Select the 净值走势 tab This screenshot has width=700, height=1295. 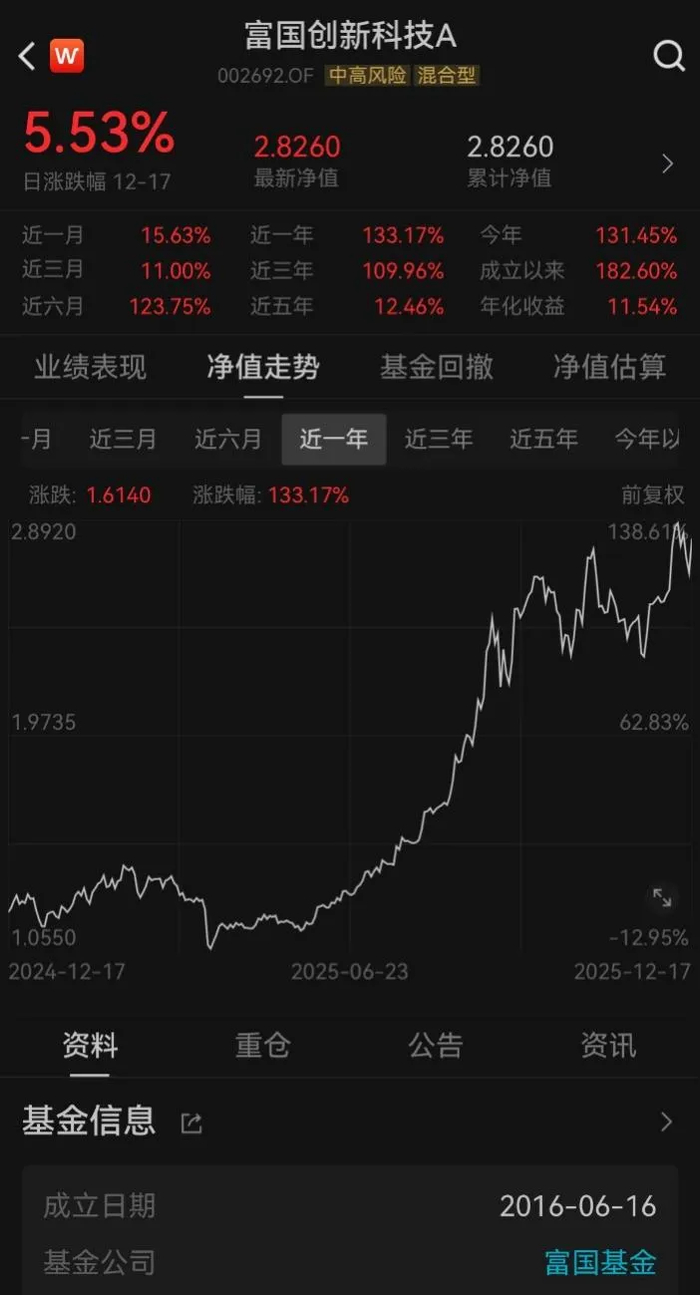(x=263, y=367)
